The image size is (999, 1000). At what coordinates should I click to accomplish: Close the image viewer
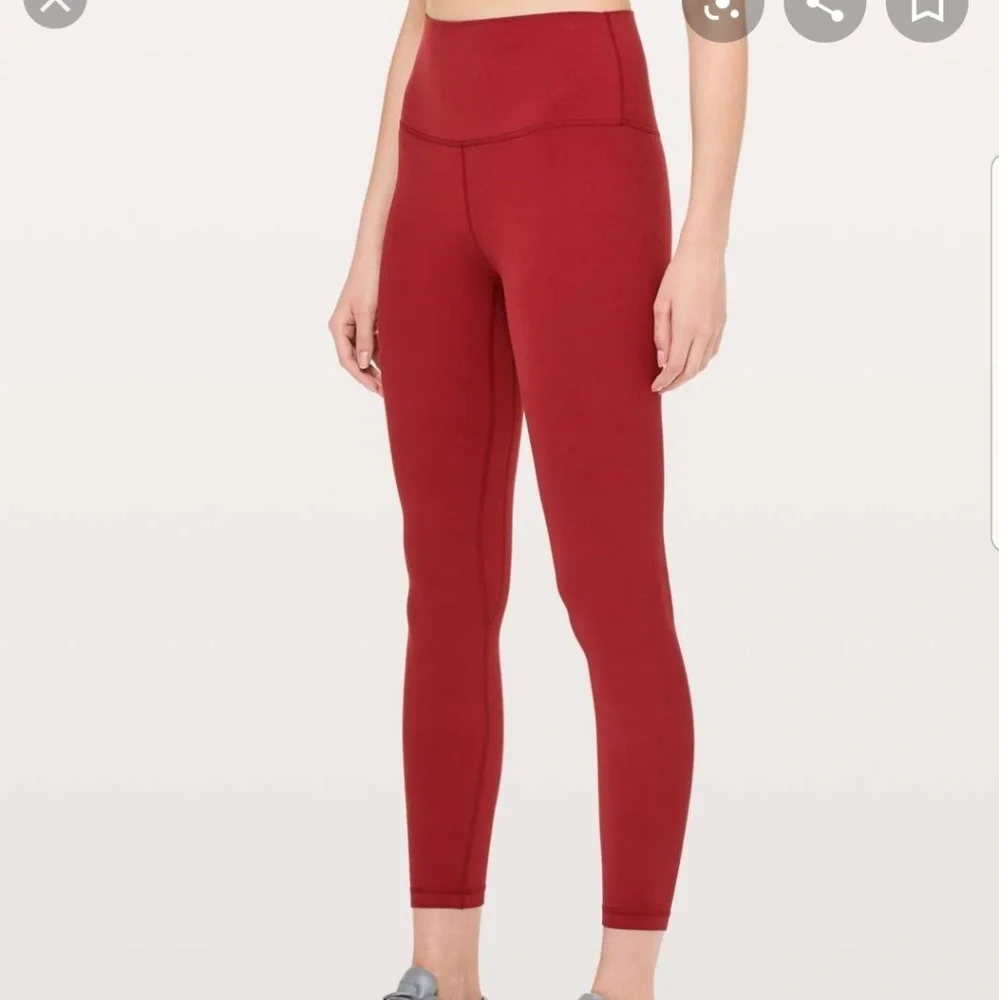tap(53, 8)
